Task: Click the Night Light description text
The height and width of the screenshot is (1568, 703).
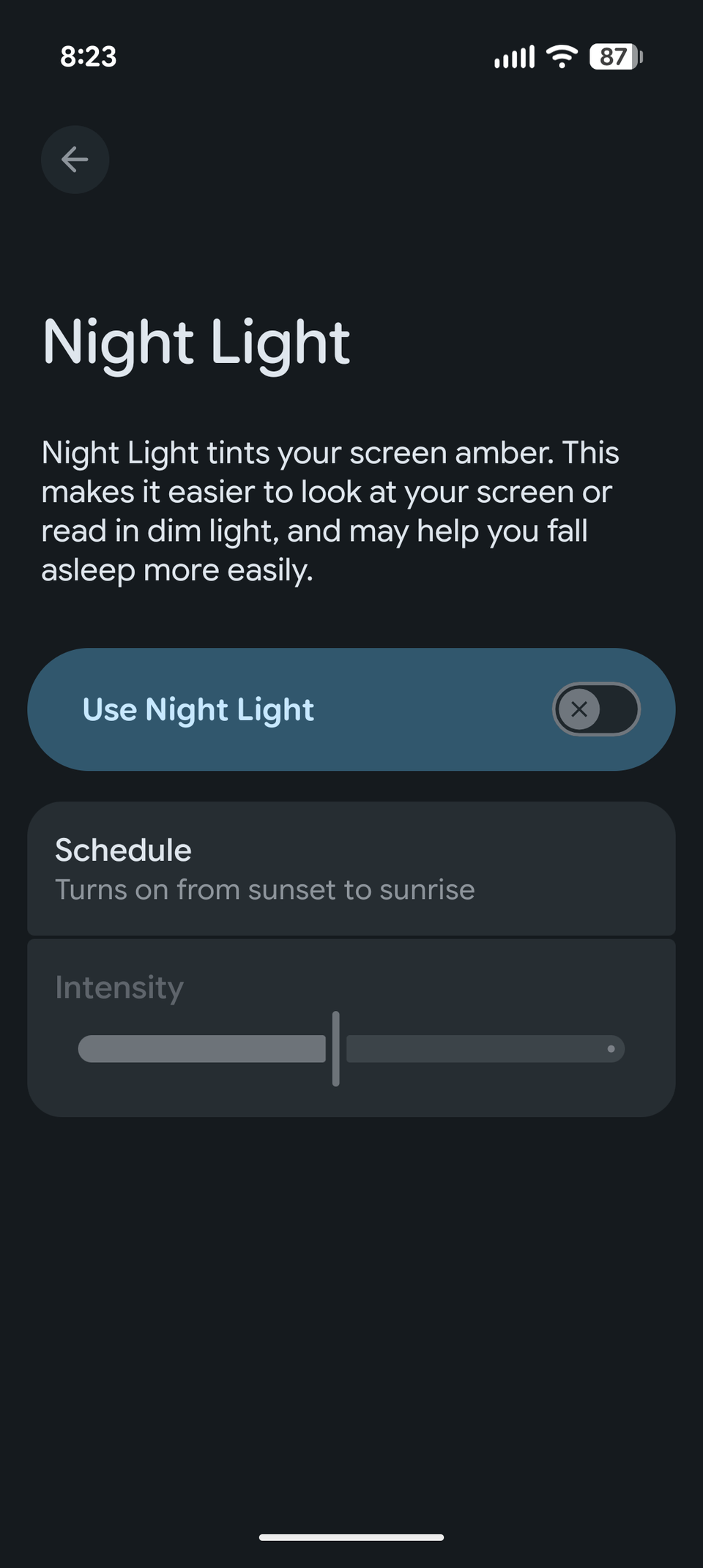Action: click(x=331, y=510)
